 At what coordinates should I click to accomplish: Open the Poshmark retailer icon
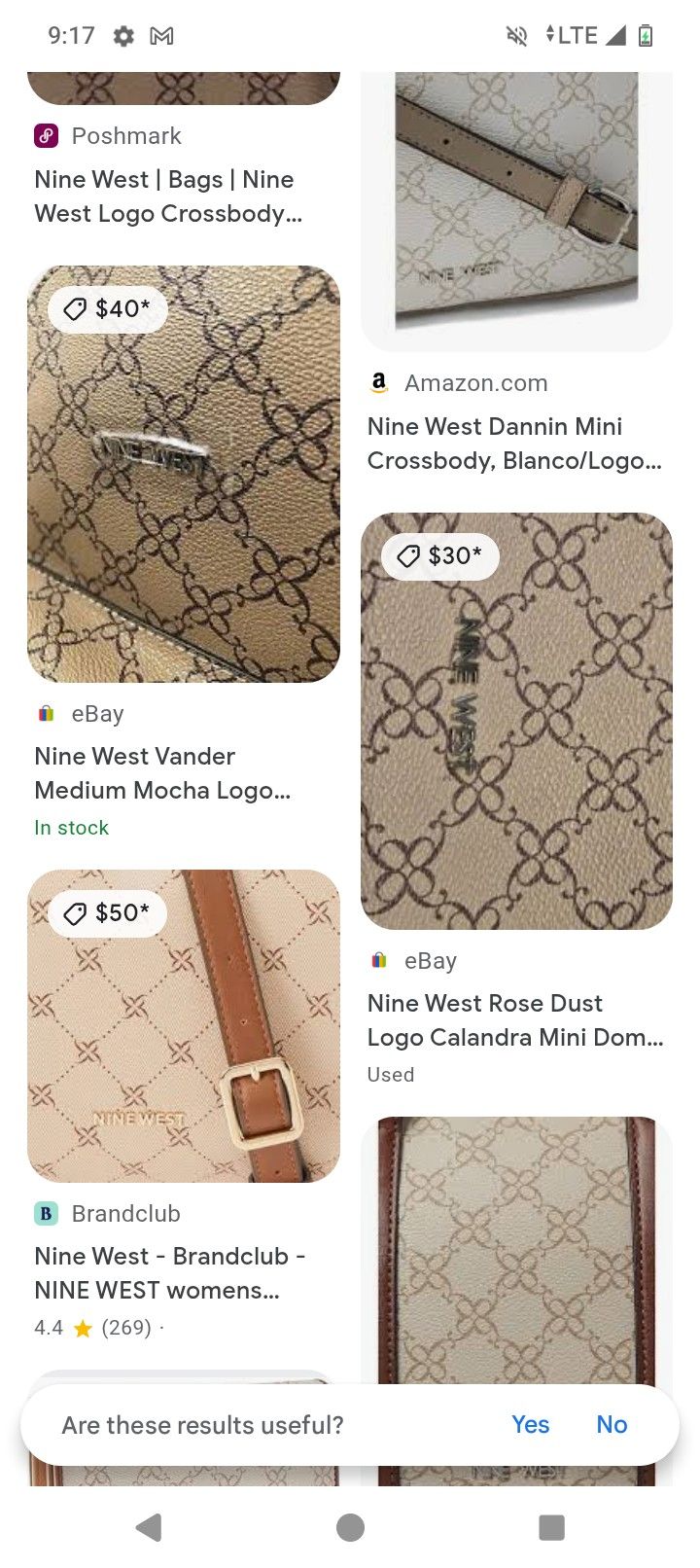coord(46,135)
